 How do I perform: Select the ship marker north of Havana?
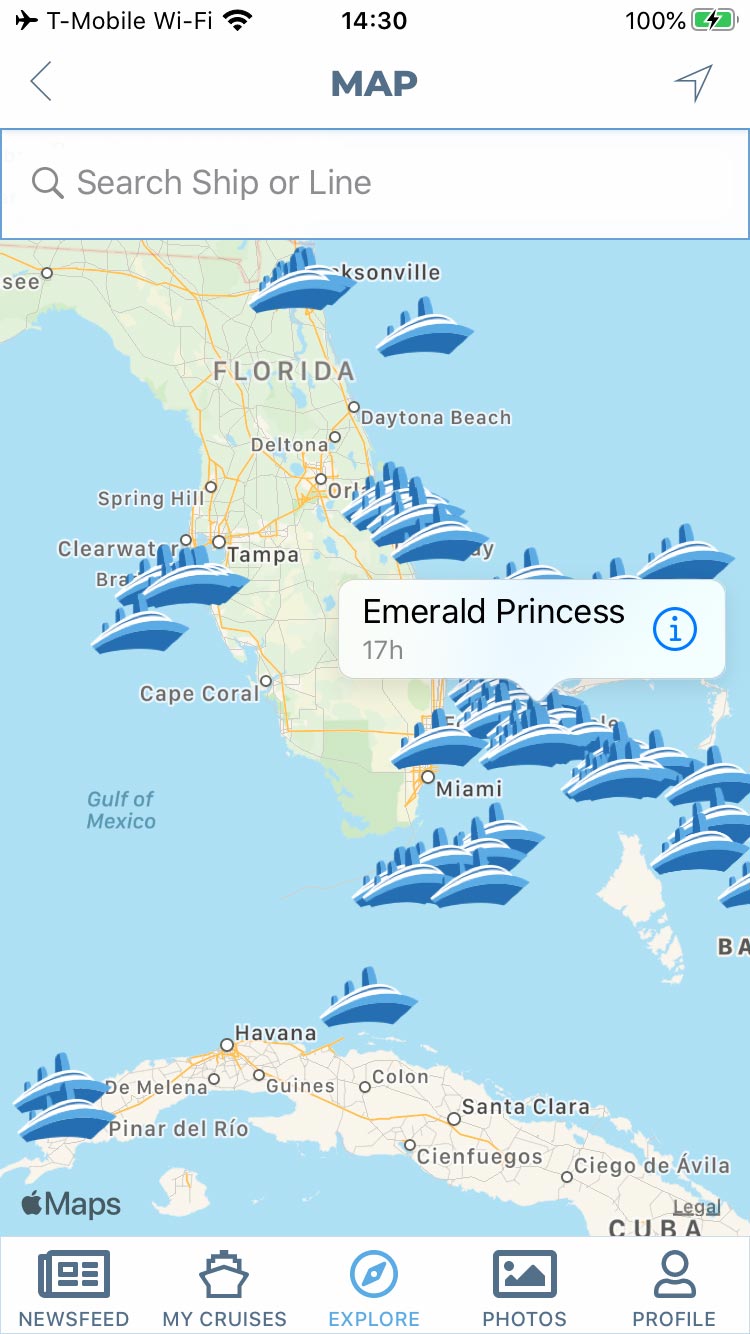368,1000
